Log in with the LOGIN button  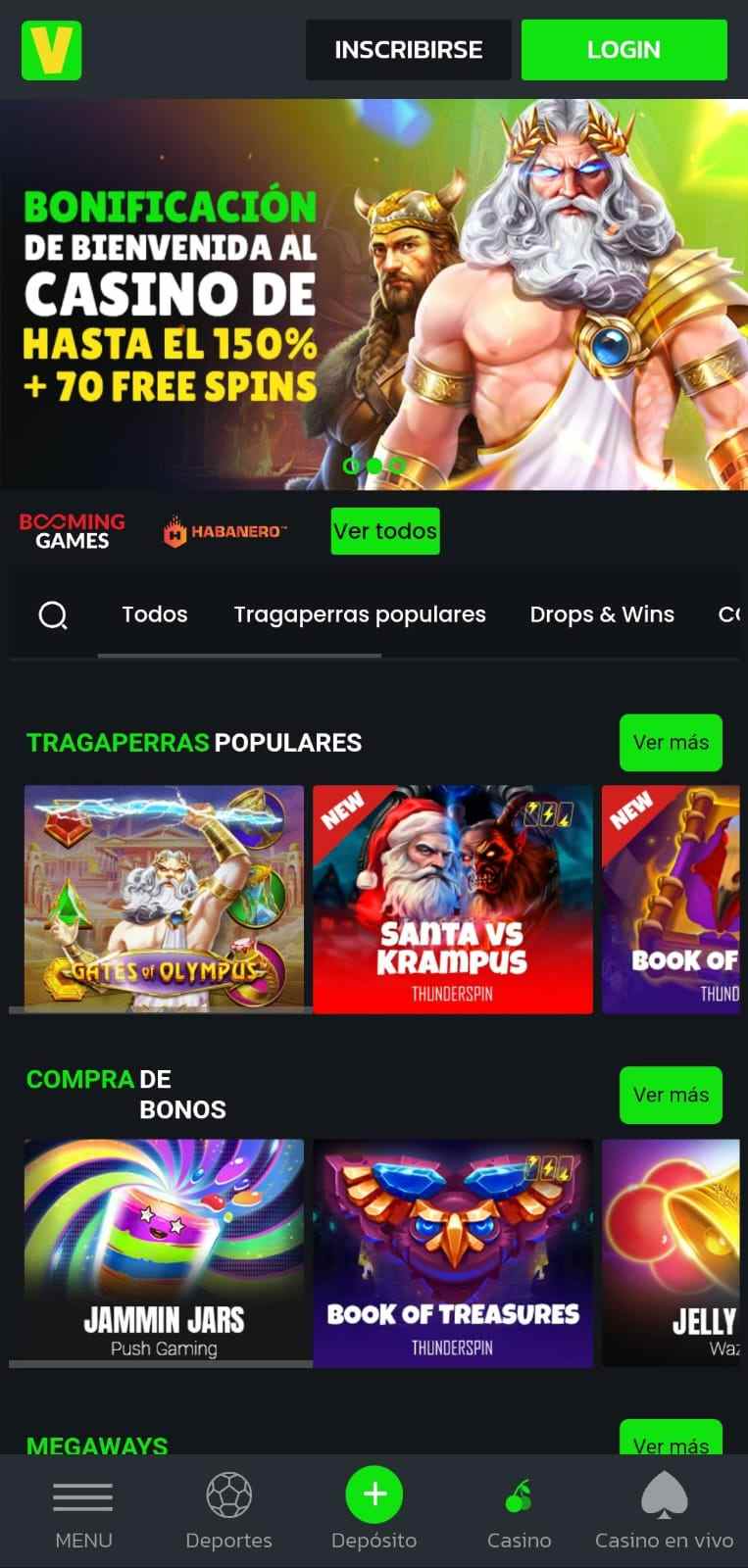623,50
